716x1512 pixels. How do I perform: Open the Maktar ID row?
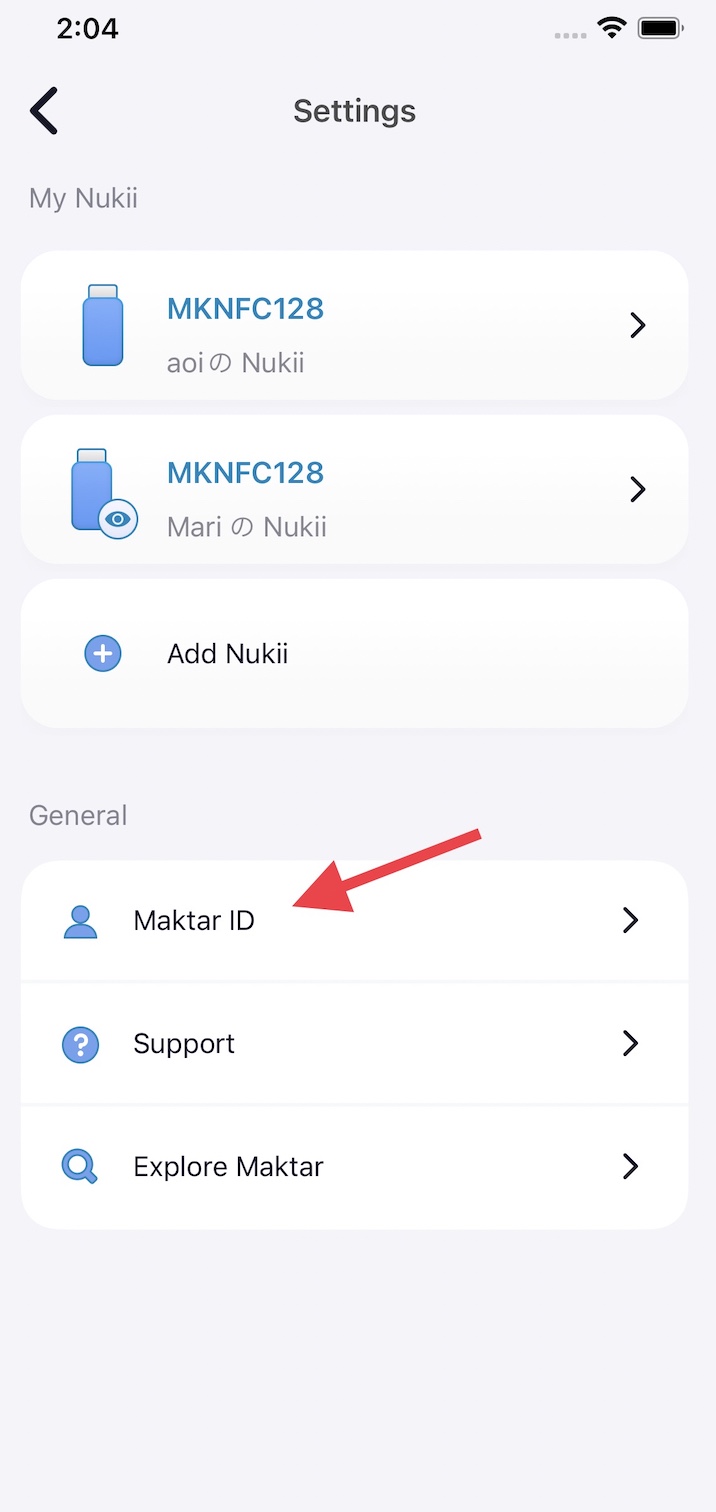coord(354,921)
